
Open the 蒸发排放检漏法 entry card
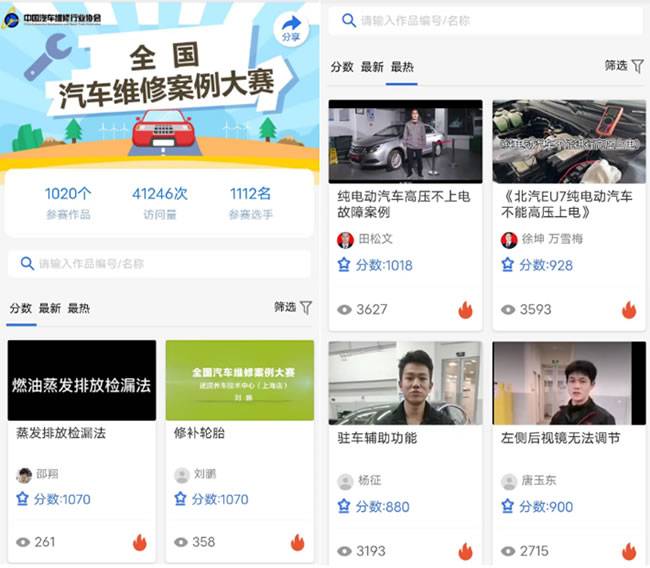click(82, 433)
